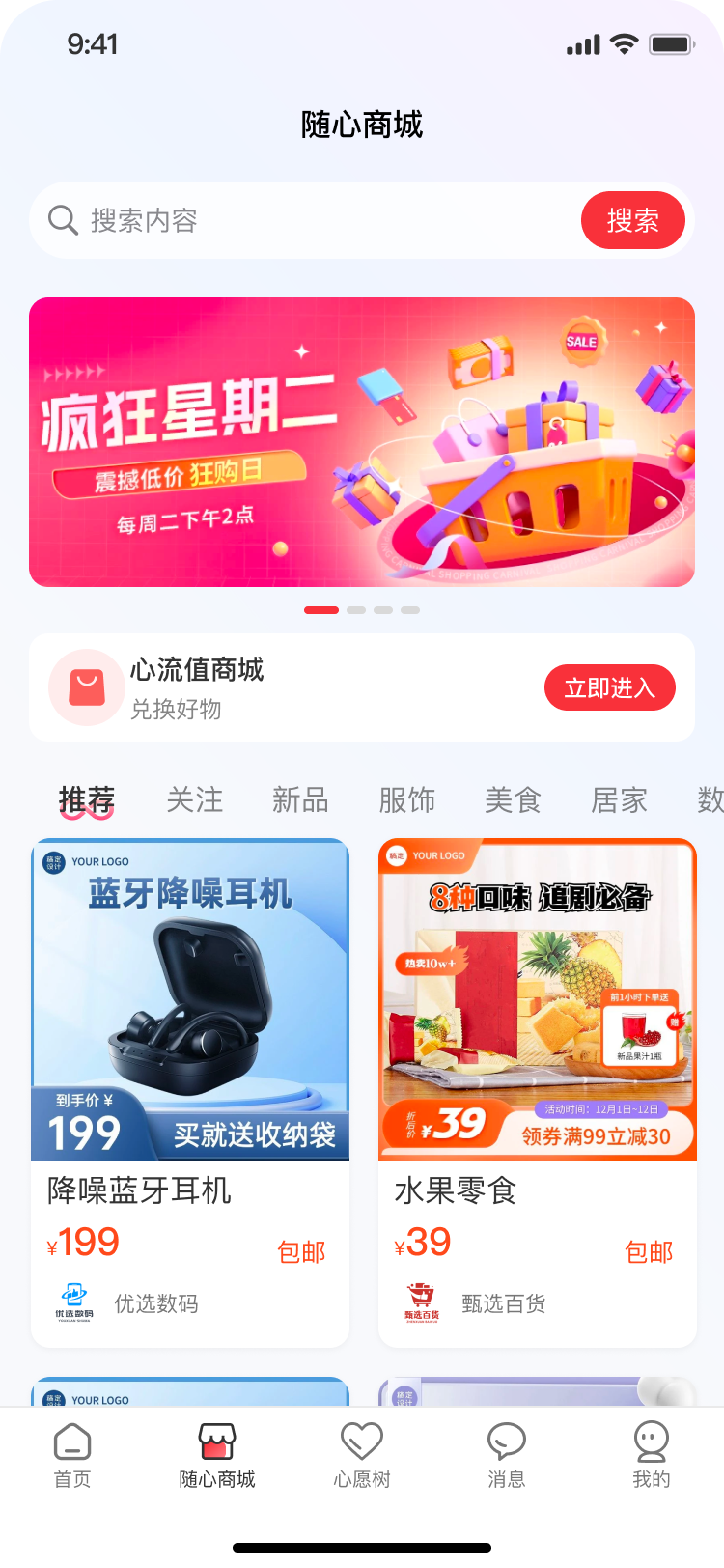Open the 心愿树 heart icon
The width and height of the screenshot is (724, 1568).
tap(362, 1439)
